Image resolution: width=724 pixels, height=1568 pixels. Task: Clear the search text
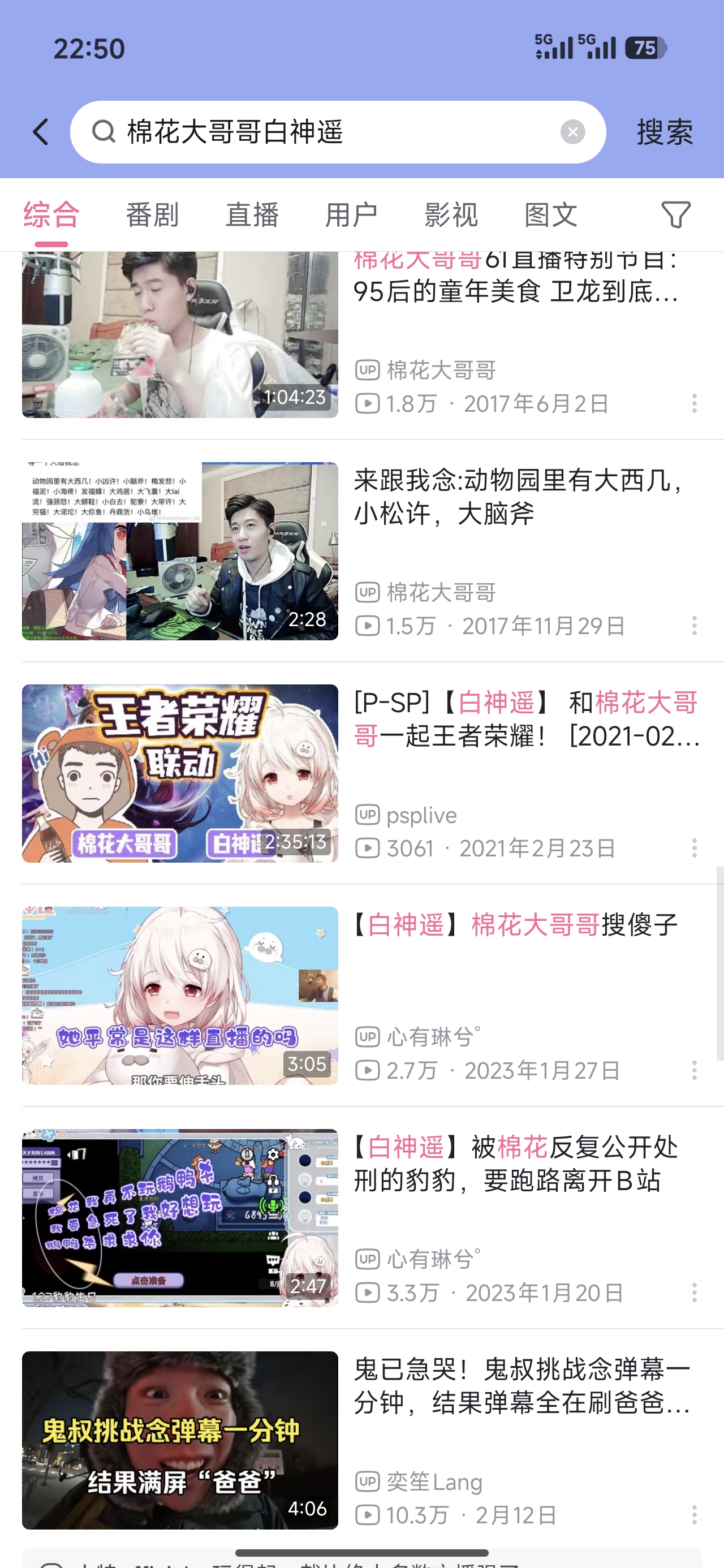coord(572,131)
